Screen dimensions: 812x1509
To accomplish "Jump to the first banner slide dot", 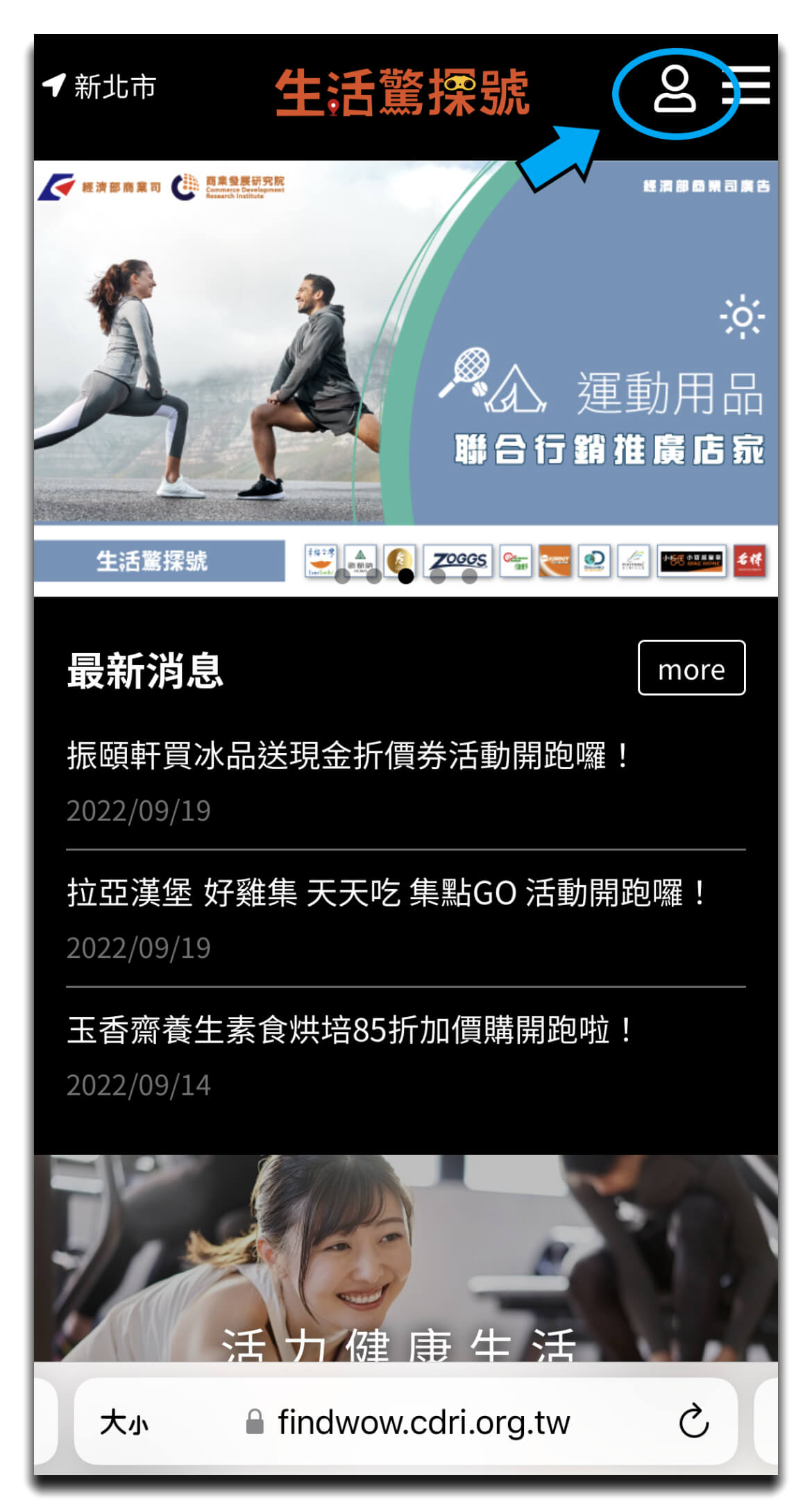I will [342, 576].
